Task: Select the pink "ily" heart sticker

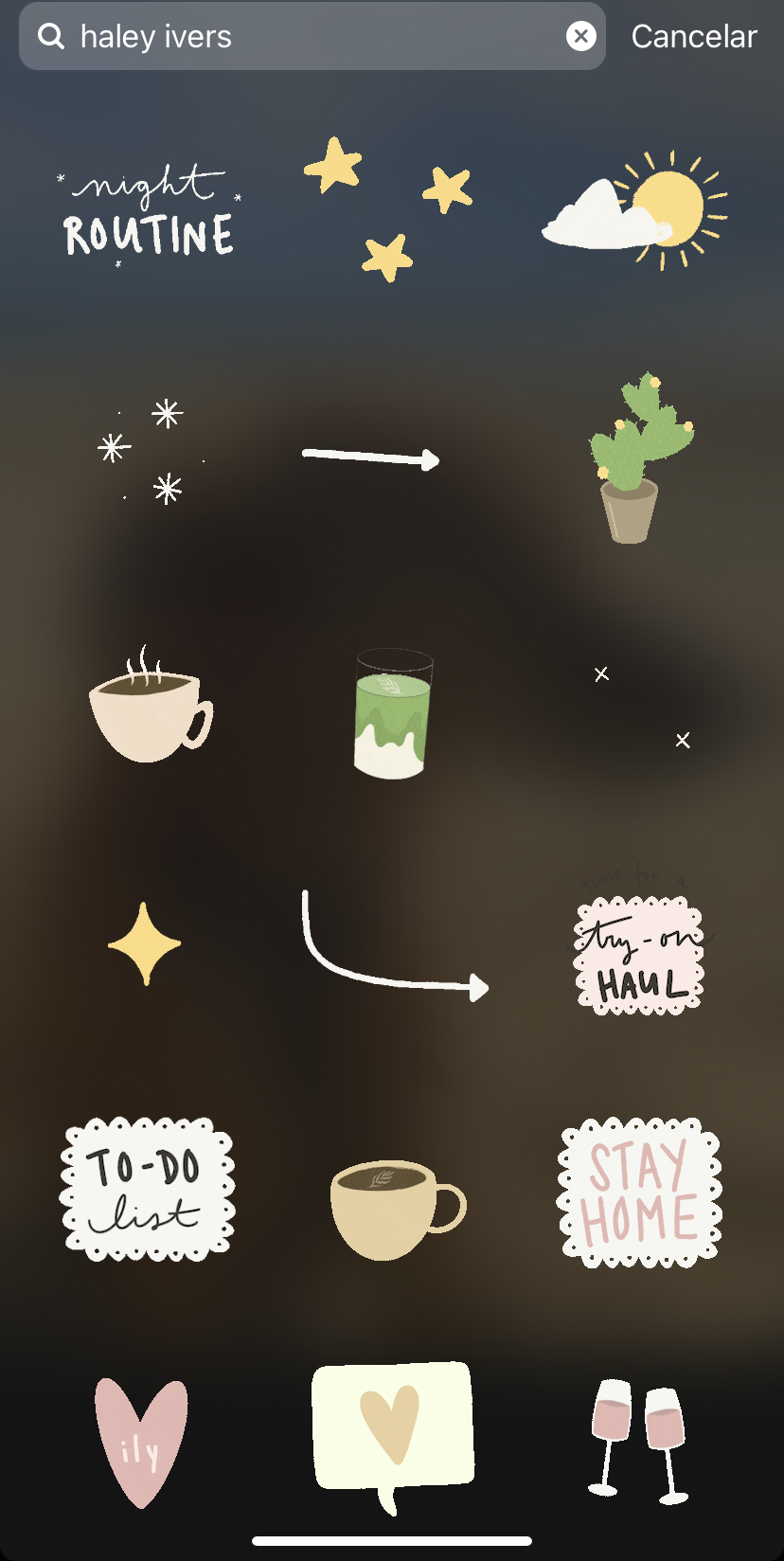Action: tap(140, 1440)
